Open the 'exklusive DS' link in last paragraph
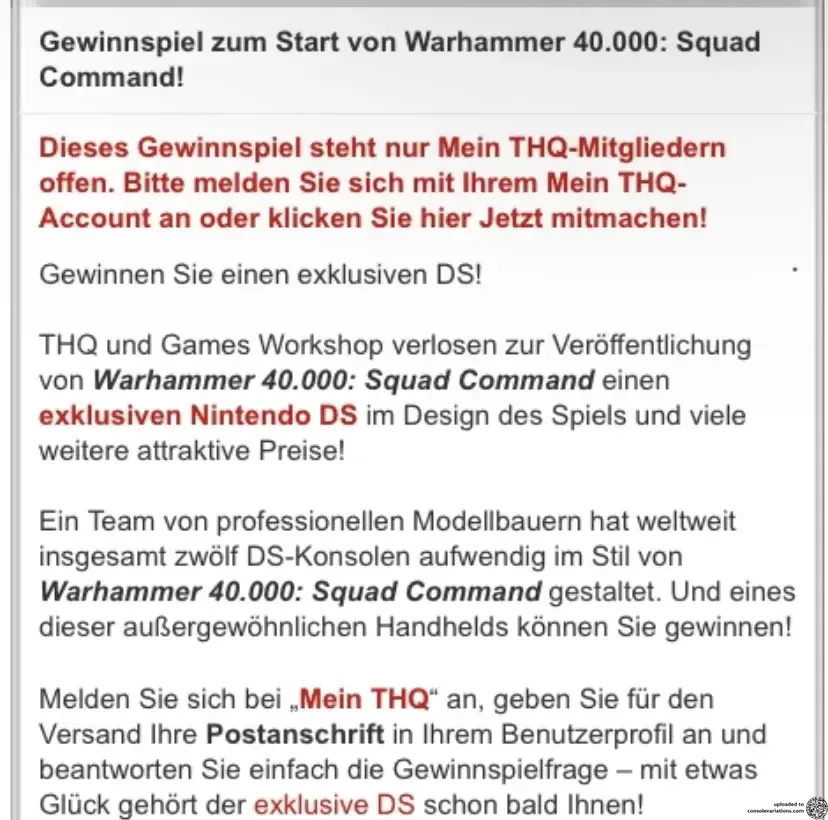This screenshot has height=820, width=828. click(335, 805)
